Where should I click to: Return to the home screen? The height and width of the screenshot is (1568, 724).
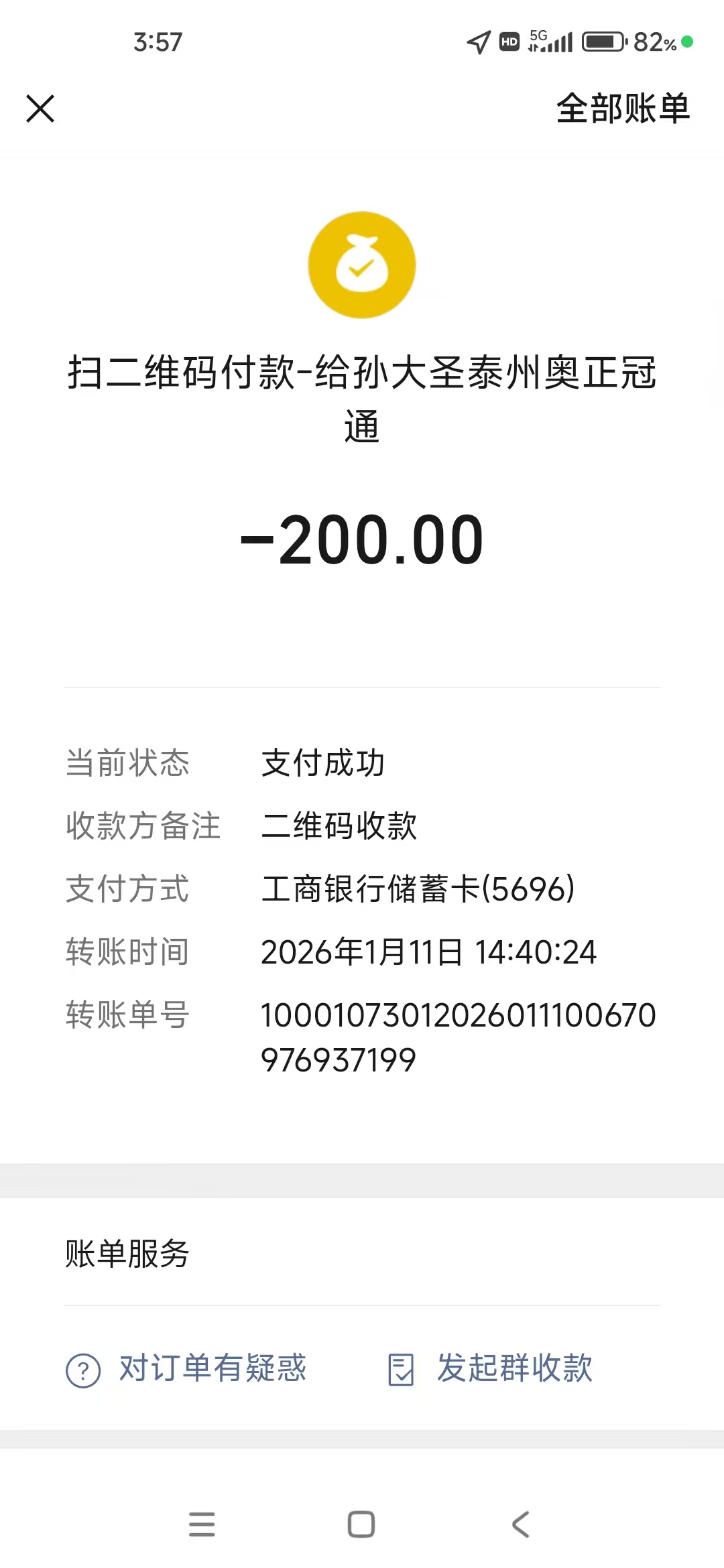click(x=361, y=1524)
